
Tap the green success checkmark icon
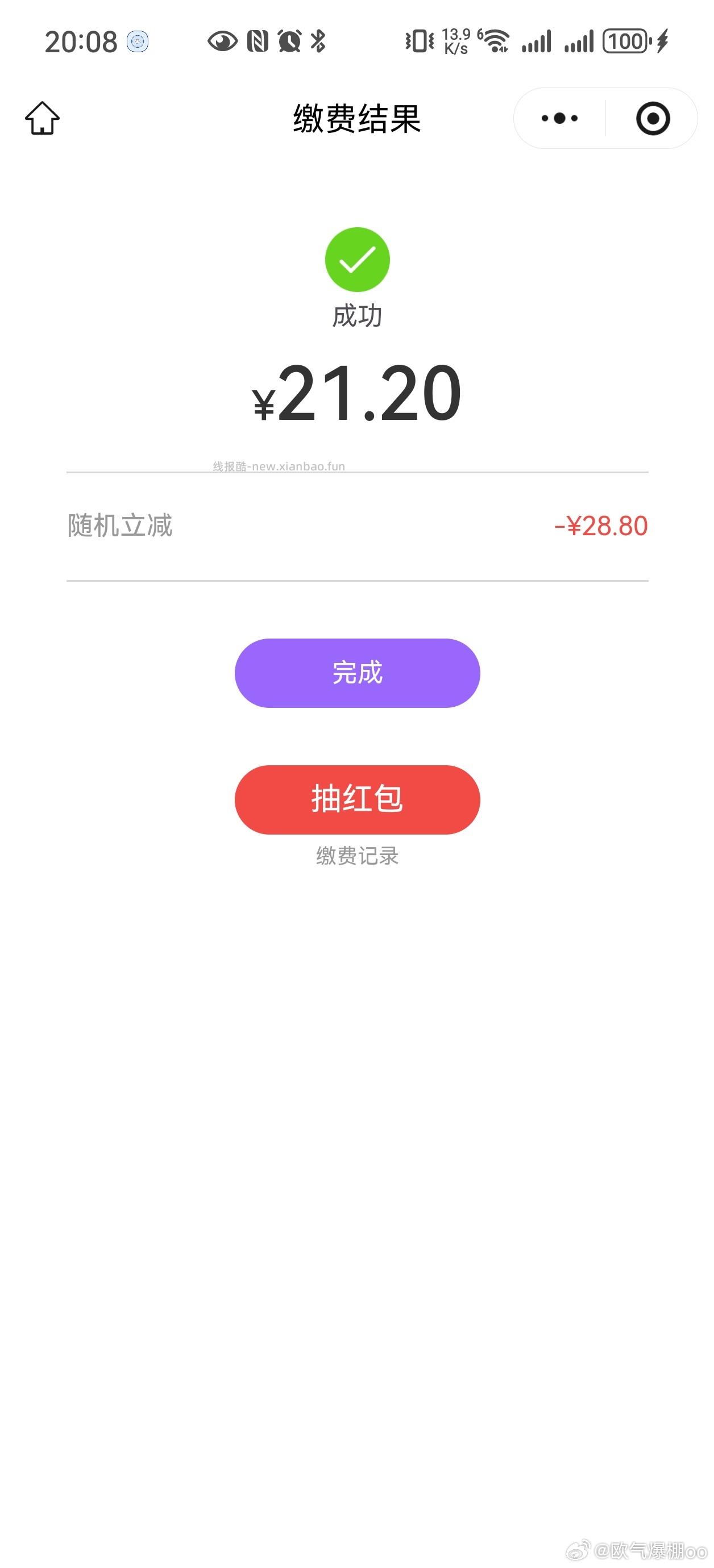pos(357,259)
